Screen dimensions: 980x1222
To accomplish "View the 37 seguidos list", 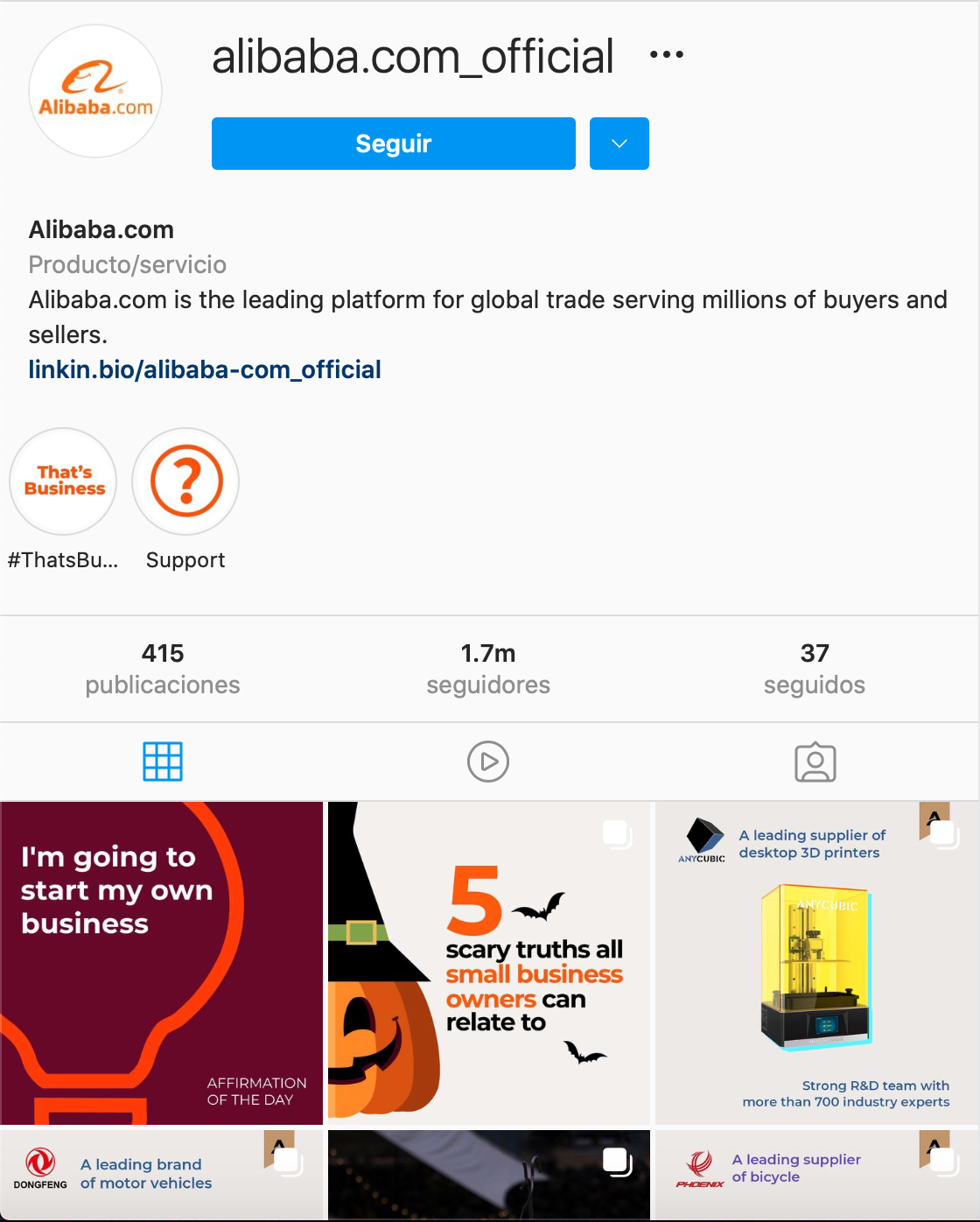I will pos(815,668).
